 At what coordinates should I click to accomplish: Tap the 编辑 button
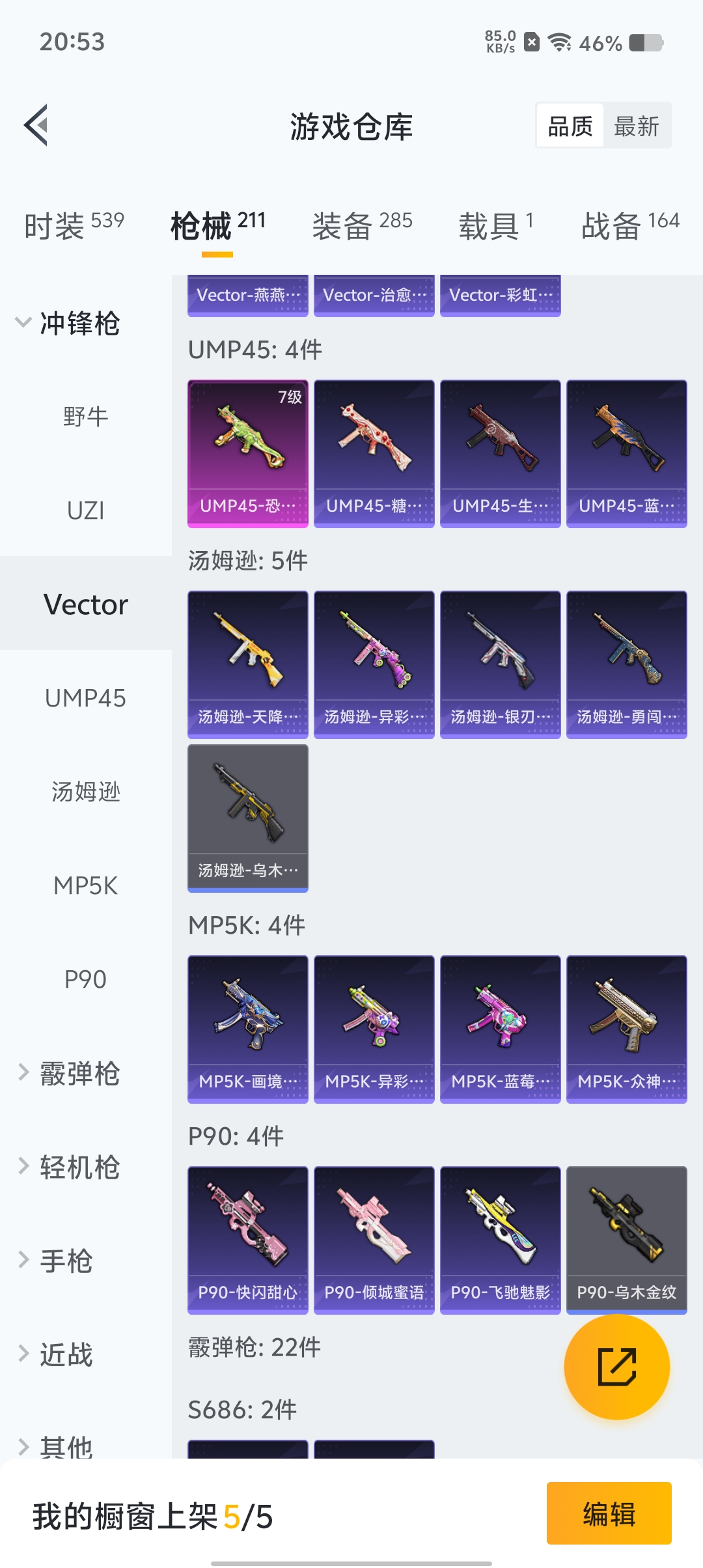point(609,1513)
